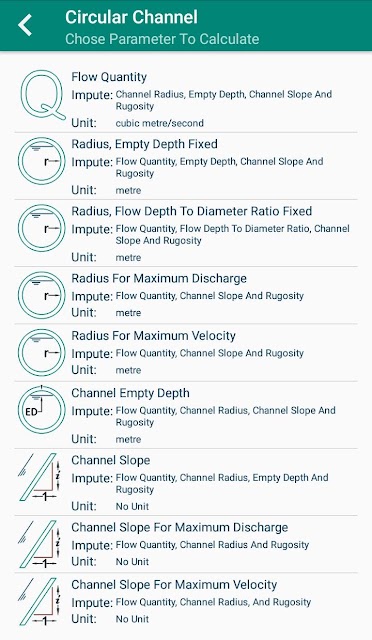372x640 pixels.
Task: Open Radius For Maximum Discharge
Action: [x=186, y=296]
